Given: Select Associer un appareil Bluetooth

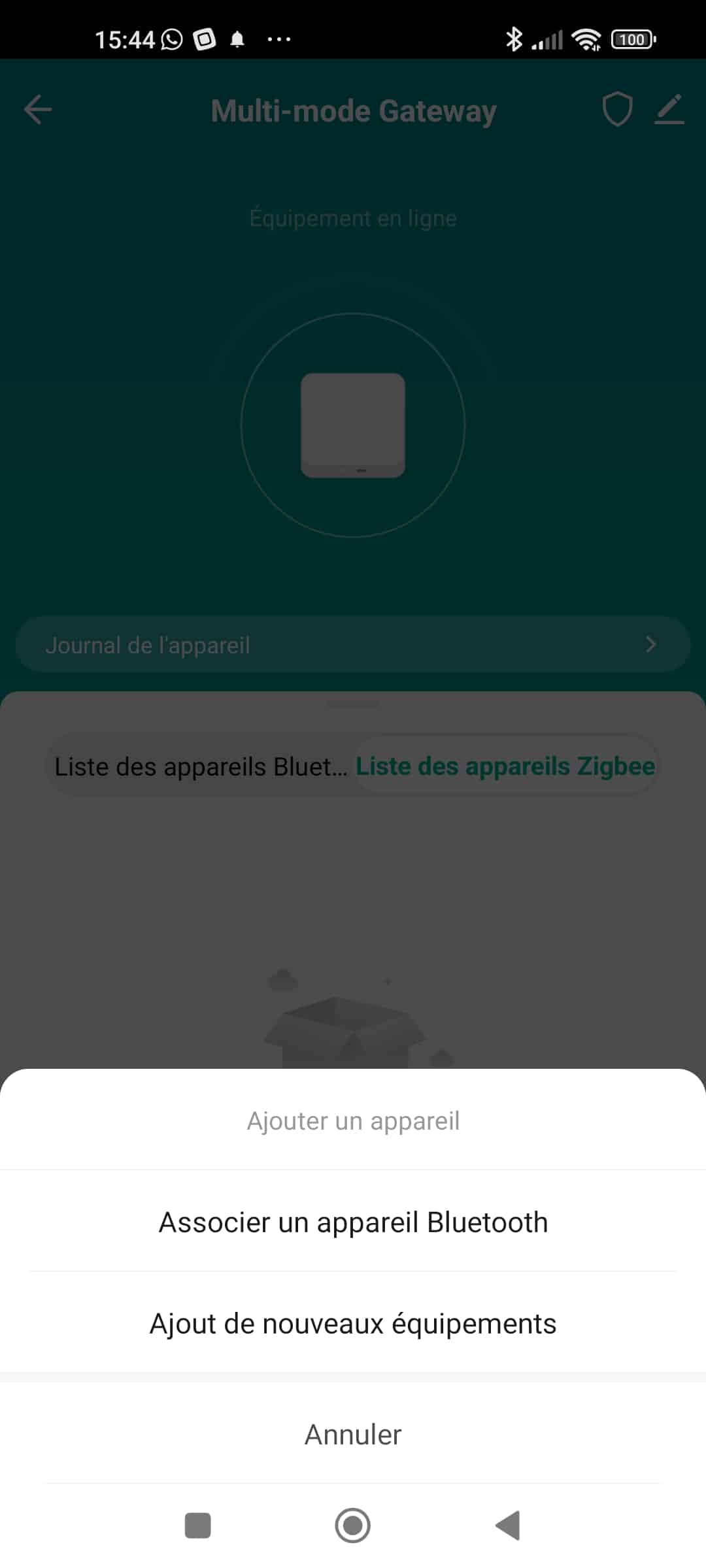Looking at the screenshot, I should [353, 1222].
